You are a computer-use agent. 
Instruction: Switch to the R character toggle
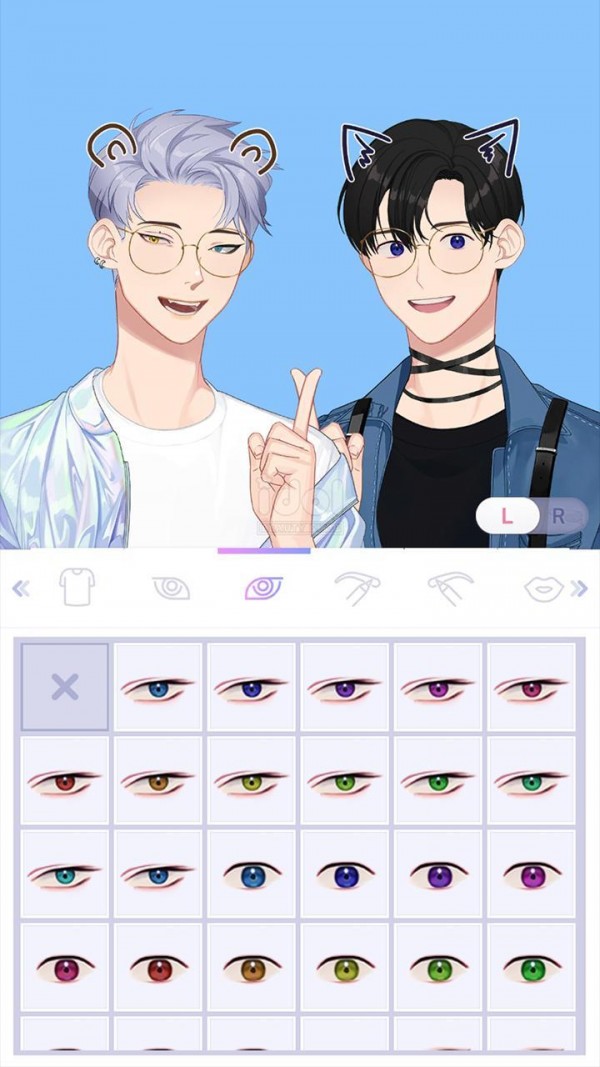tap(558, 516)
